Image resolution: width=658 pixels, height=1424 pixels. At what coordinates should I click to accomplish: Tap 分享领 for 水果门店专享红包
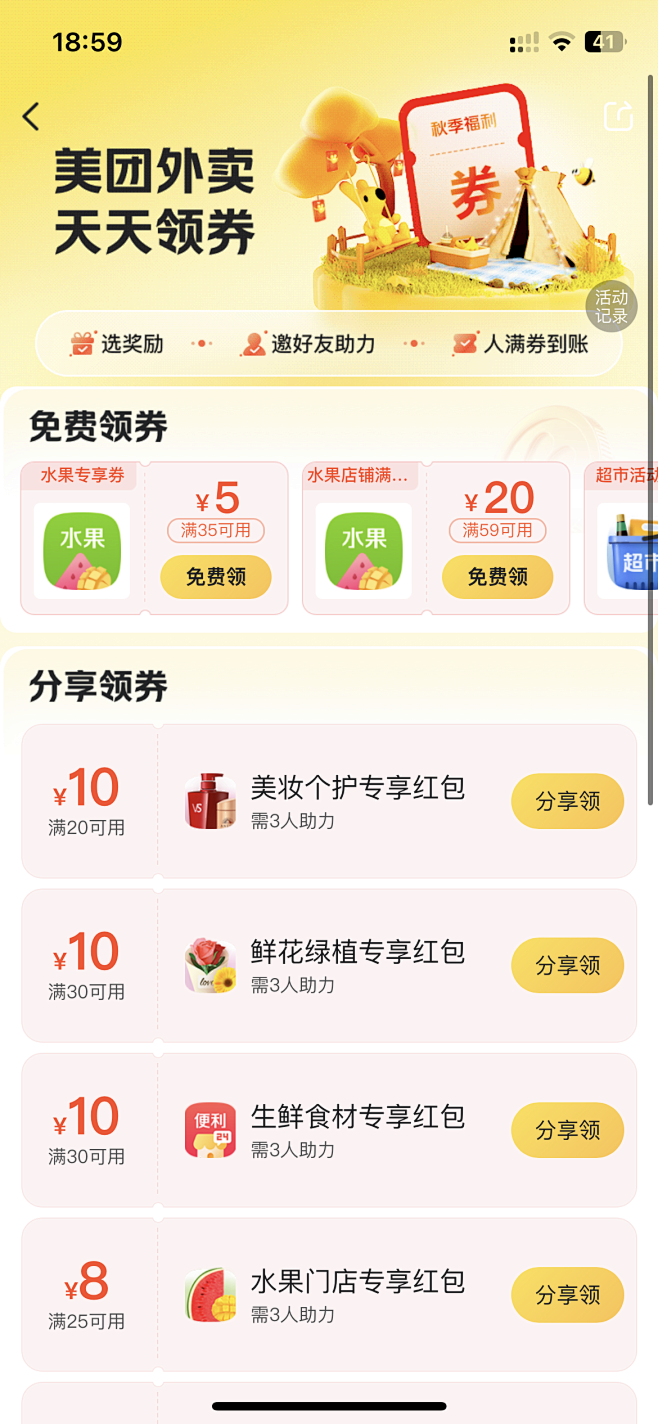567,1295
